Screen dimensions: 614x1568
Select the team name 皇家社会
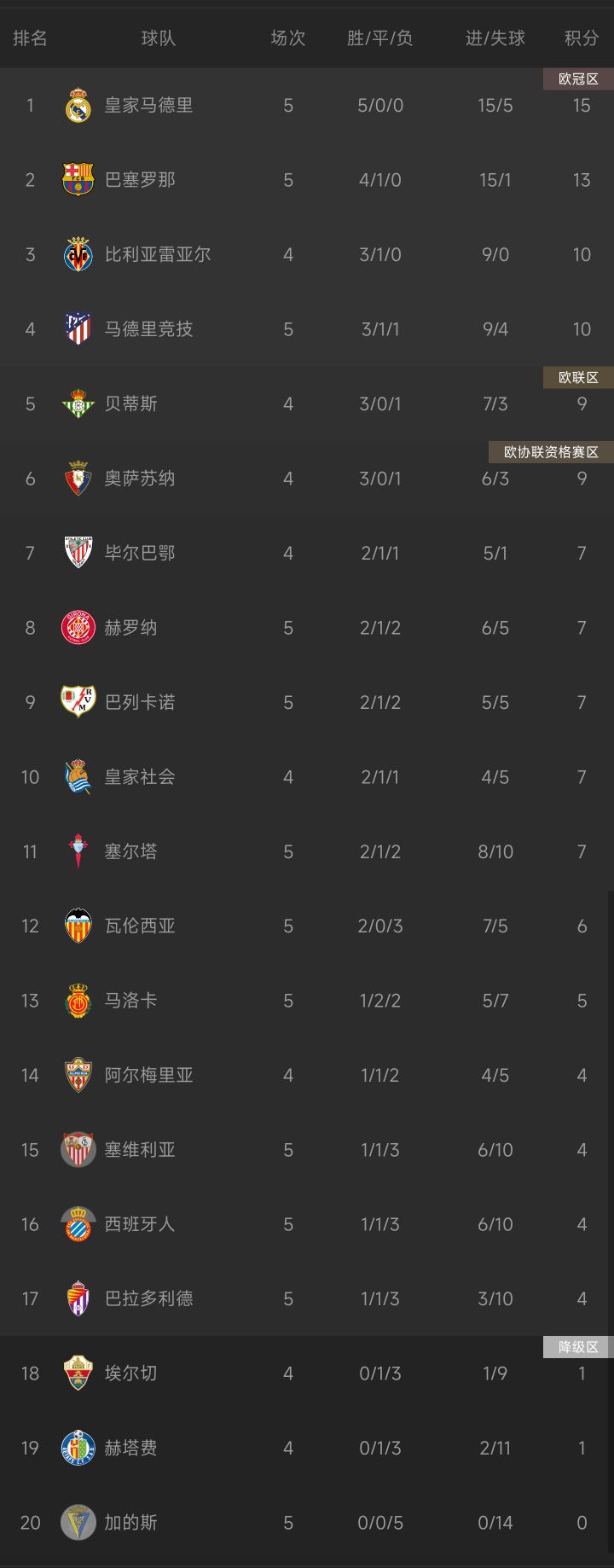140,776
